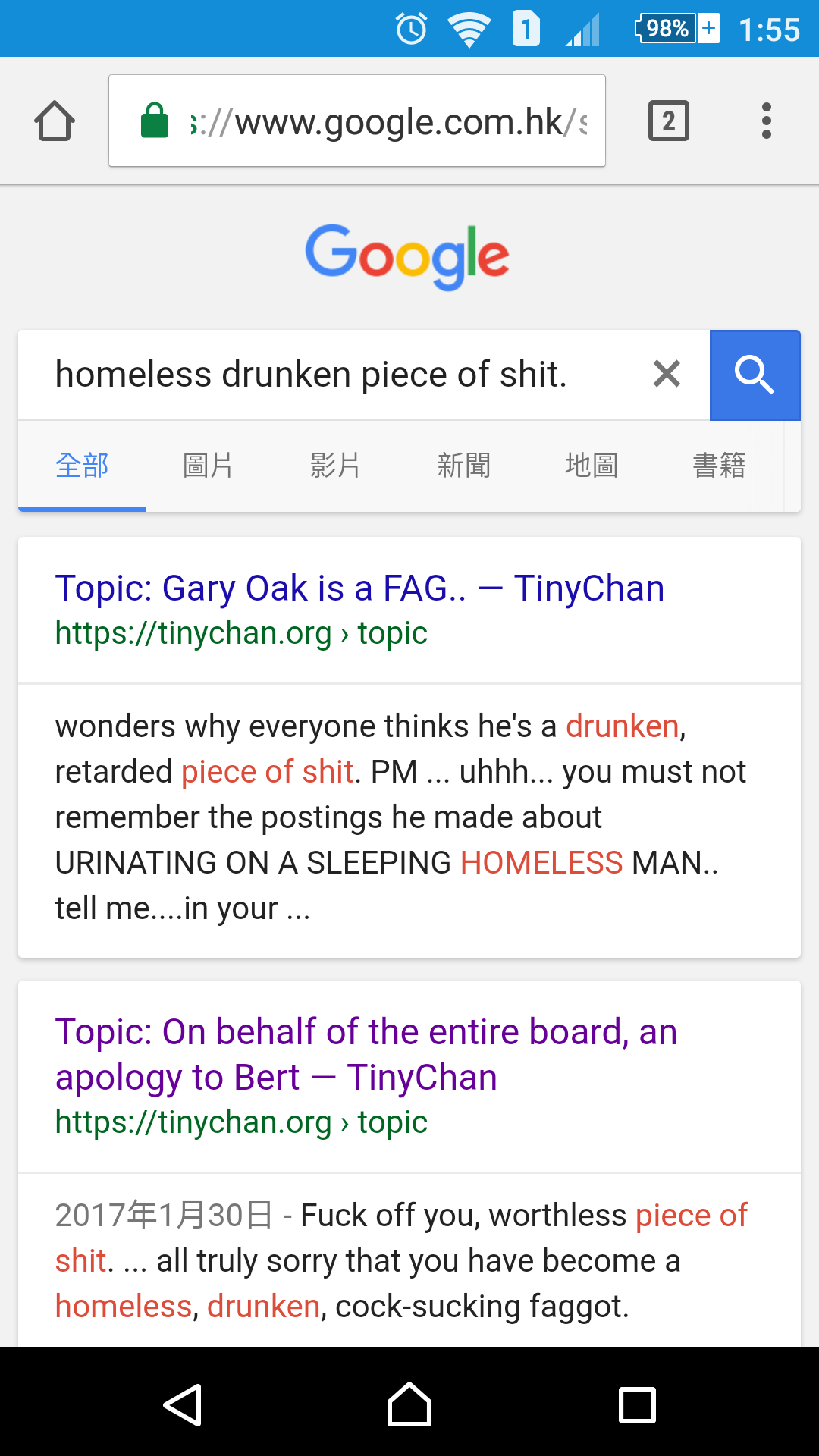The width and height of the screenshot is (819, 1456).
Task: Open the first TinyChan result about Gary Oak
Action: coord(359,588)
